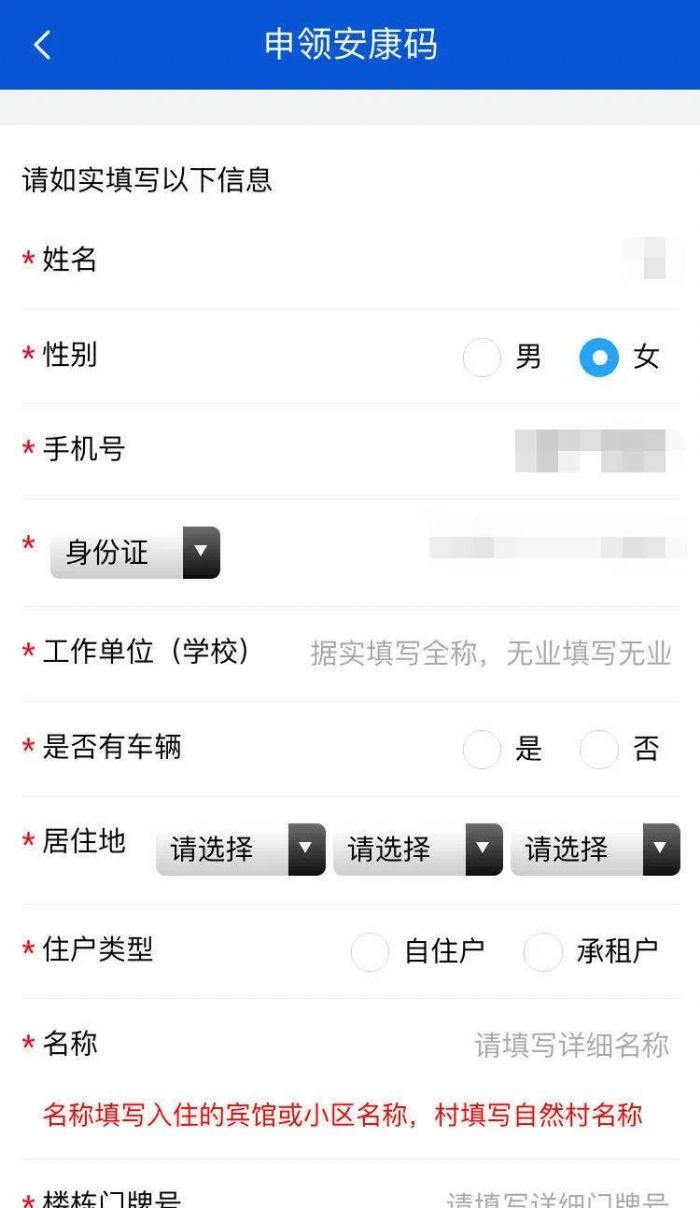Tap the 工作单位（学校） input field
The width and height of the screenshot is (700, 1208).
[490, 653]
